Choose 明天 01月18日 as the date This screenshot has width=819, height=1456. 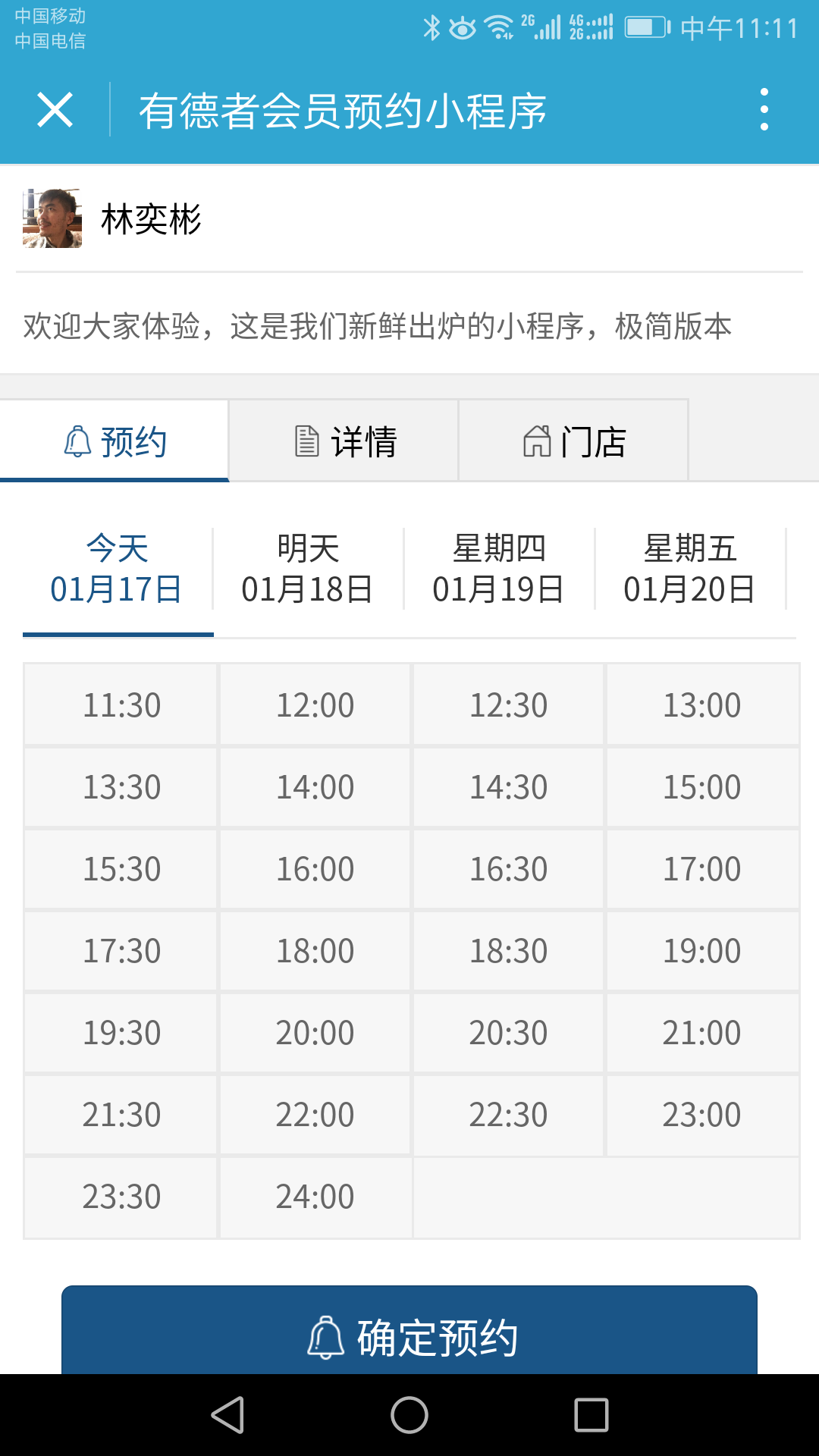[x=307, y=569]
